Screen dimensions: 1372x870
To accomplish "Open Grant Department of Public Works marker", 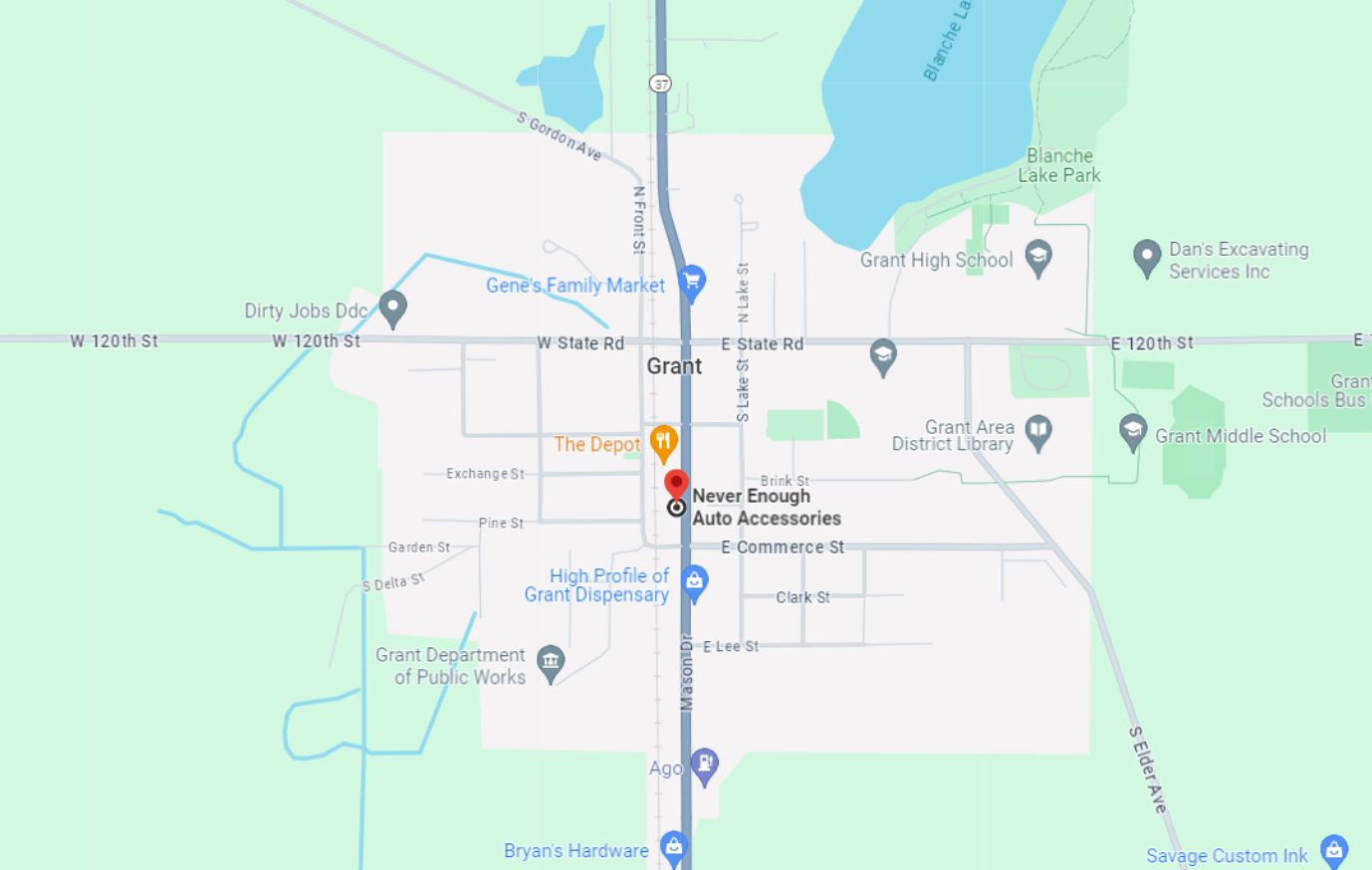I will [551, 662].
